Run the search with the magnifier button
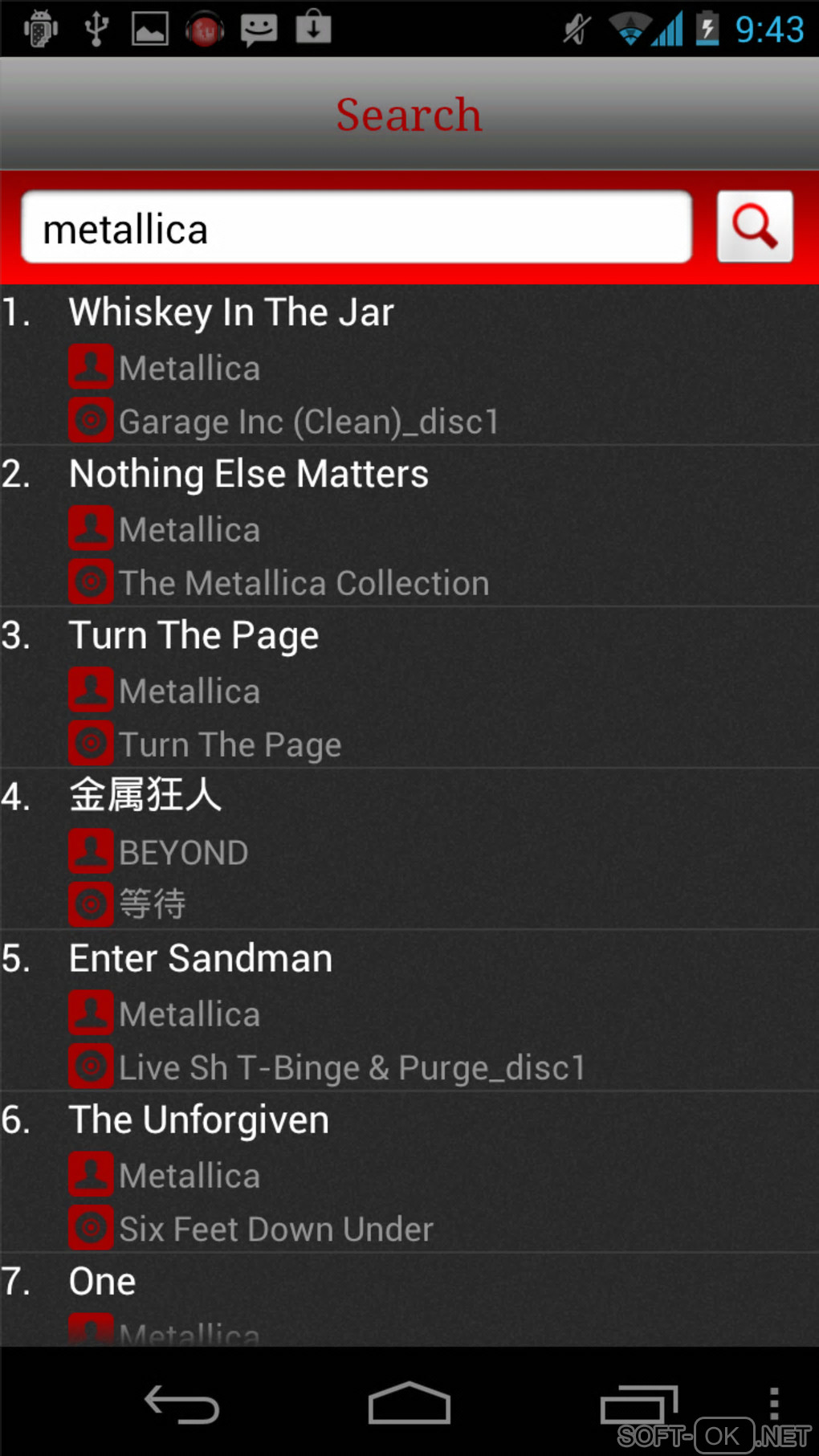Image resolution: width=819 pixels, height=1456 pixels. (754, 226)
